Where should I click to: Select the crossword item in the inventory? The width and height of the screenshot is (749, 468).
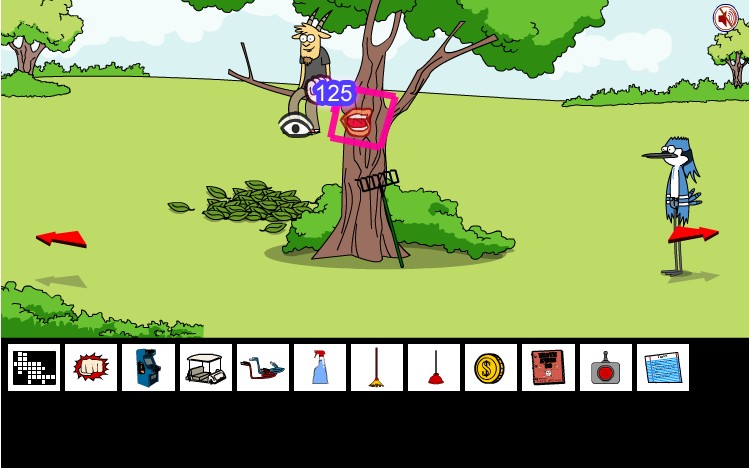[34, 368]
